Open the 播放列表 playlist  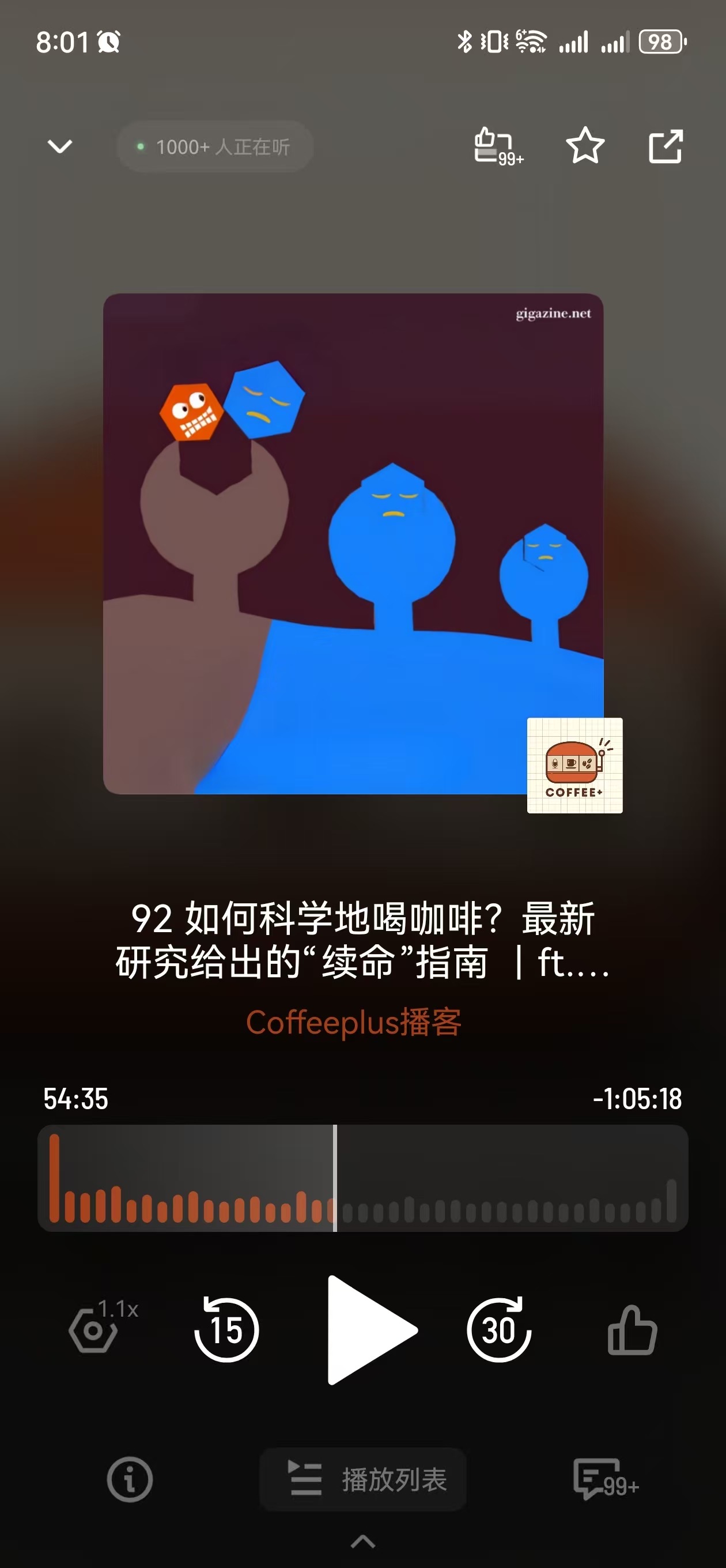coord(364,1480)
